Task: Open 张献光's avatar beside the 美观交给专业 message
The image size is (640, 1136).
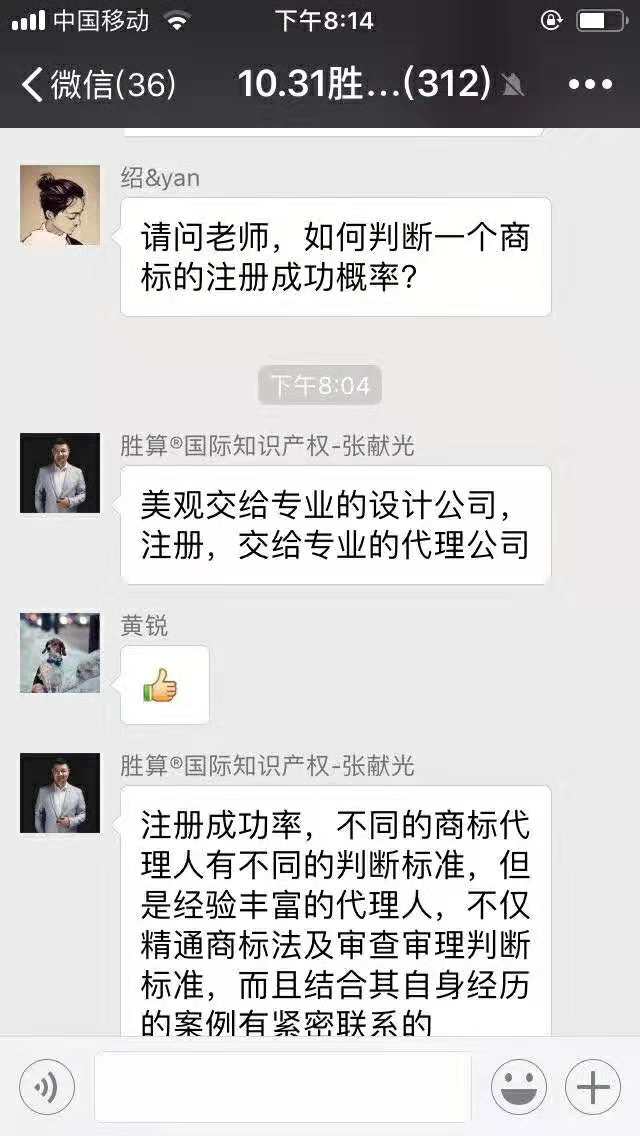Action: [x=60, y=473]
